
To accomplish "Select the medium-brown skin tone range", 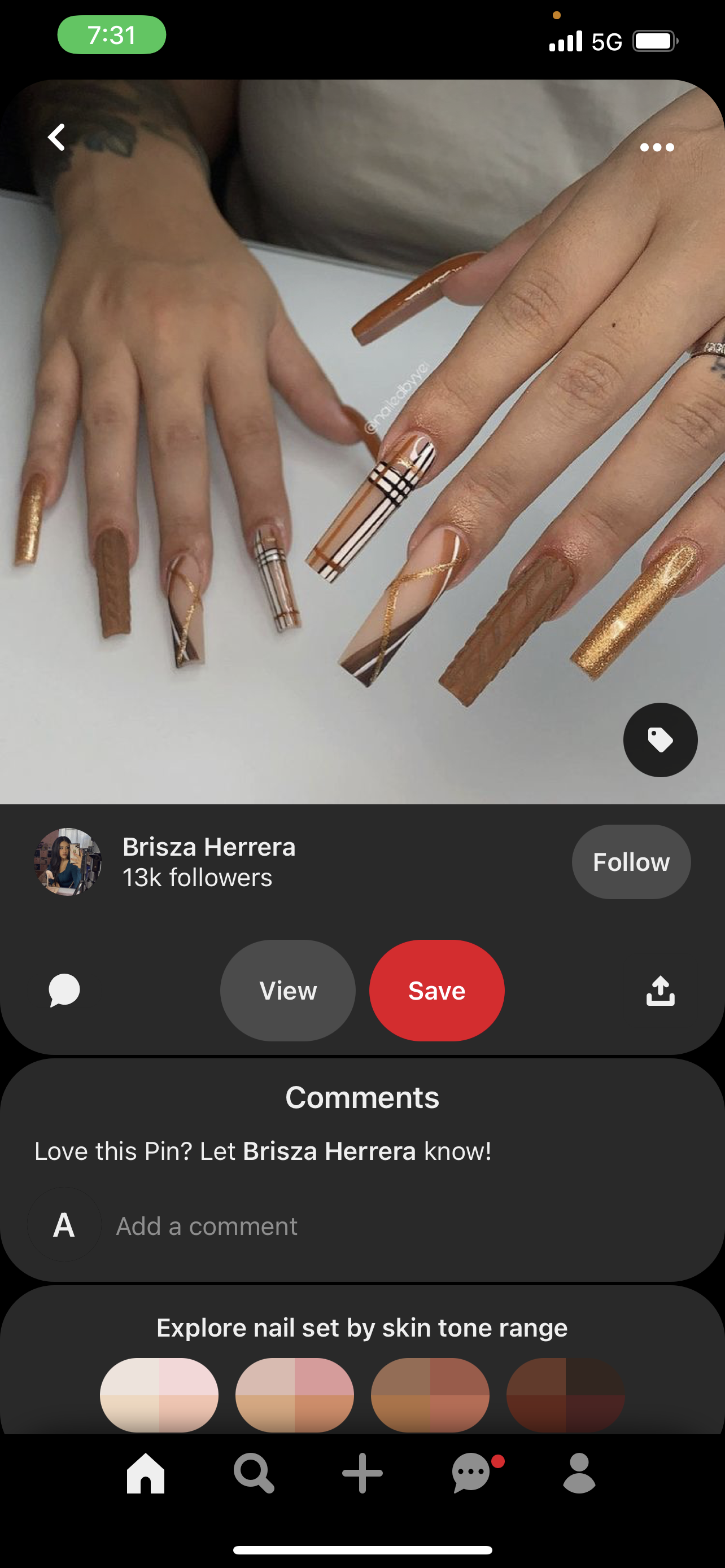I will (430, 1395).
